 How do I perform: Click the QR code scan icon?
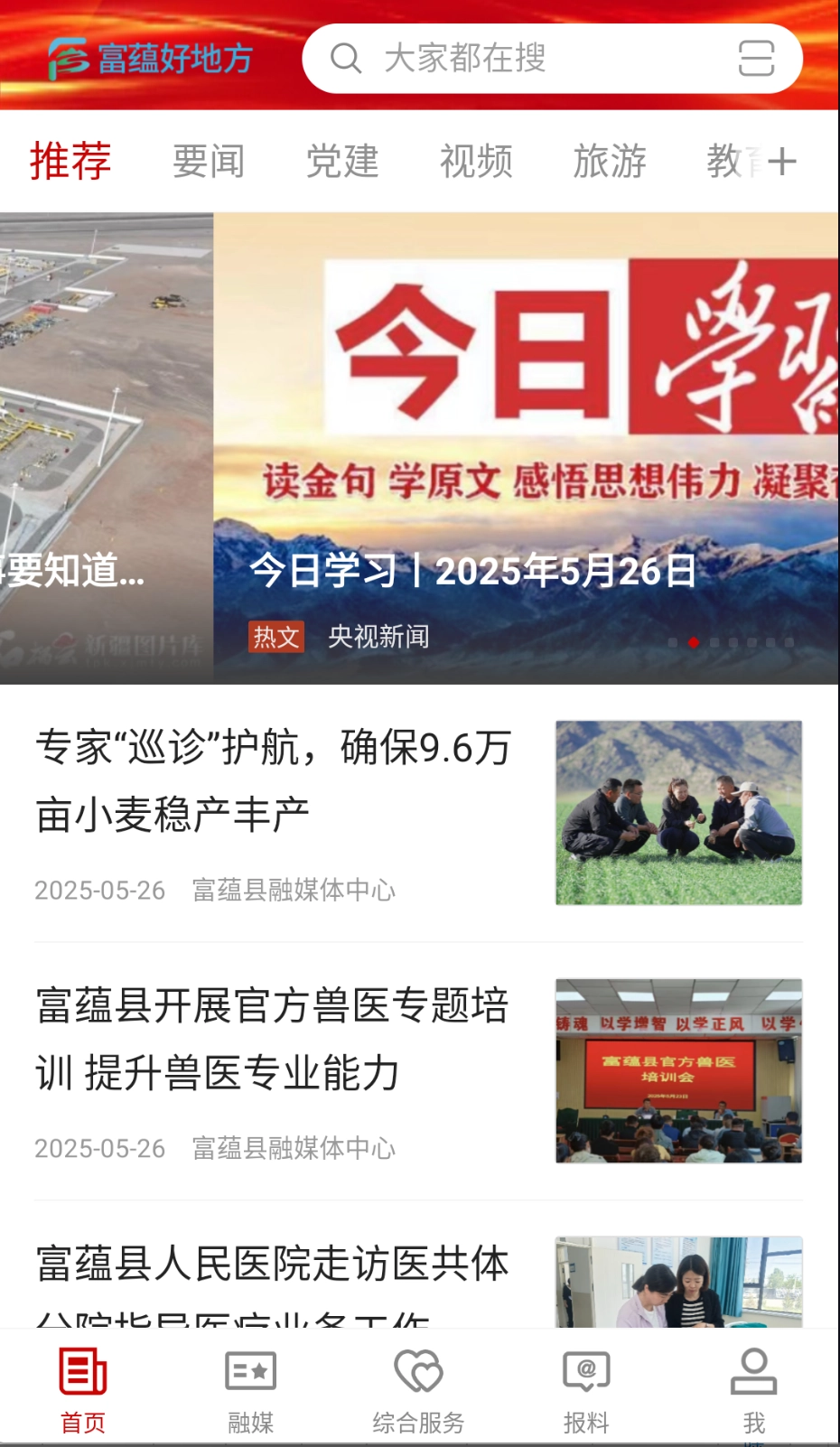(x=755, y=59)
